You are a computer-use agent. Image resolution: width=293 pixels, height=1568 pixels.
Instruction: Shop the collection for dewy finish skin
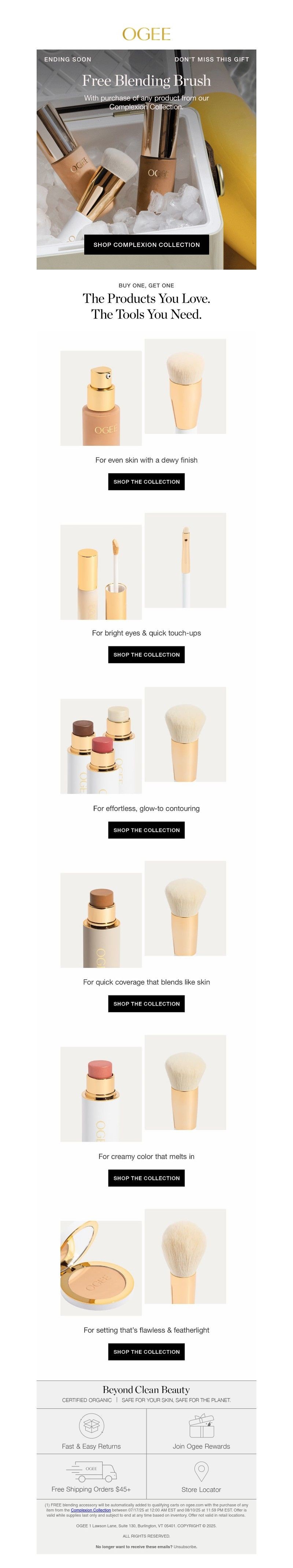146,481
